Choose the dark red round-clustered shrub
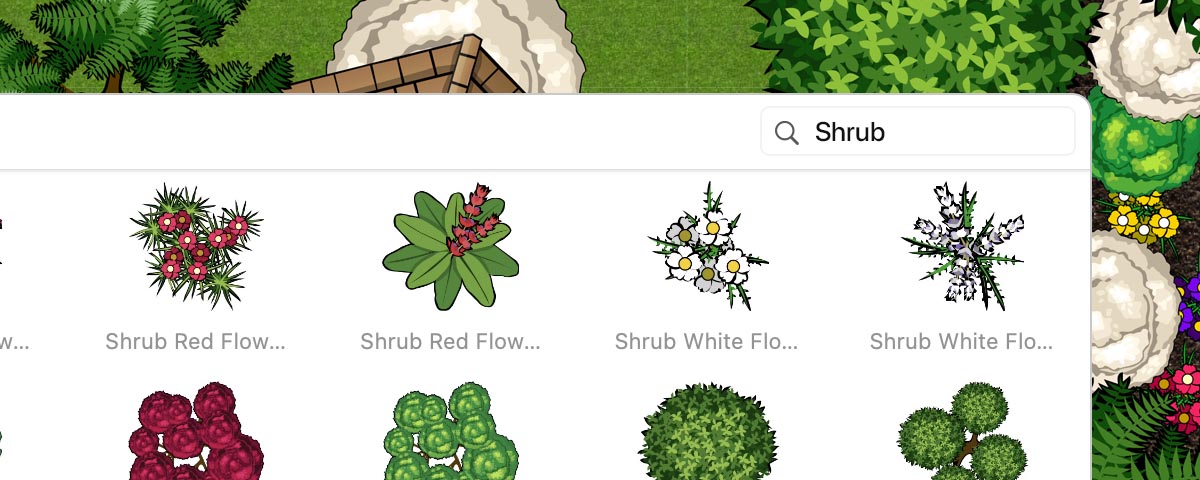The height and width of the screenshot is (480, 1200). 195,432
